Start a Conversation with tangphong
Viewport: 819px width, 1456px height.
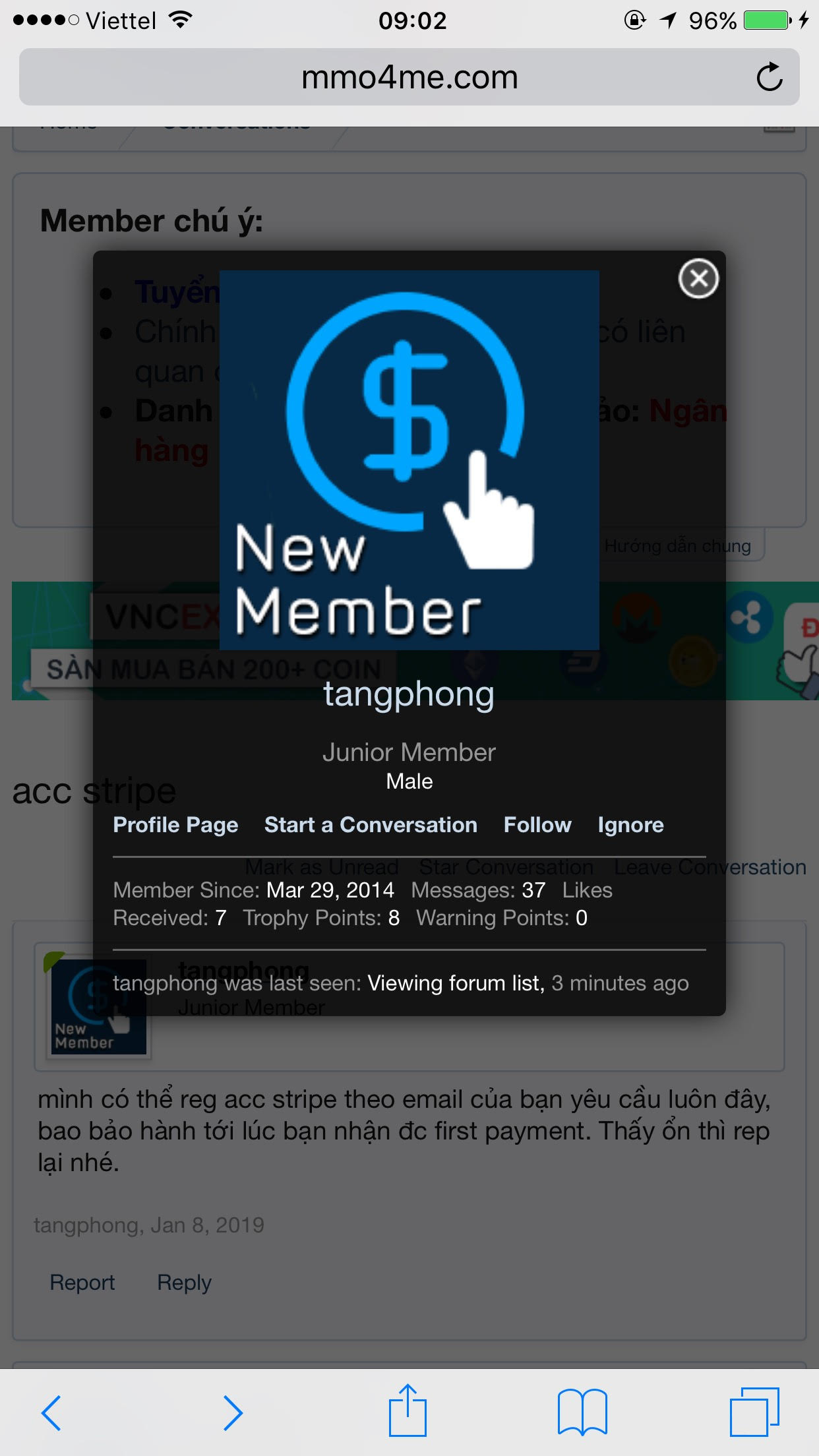point(370,824)
